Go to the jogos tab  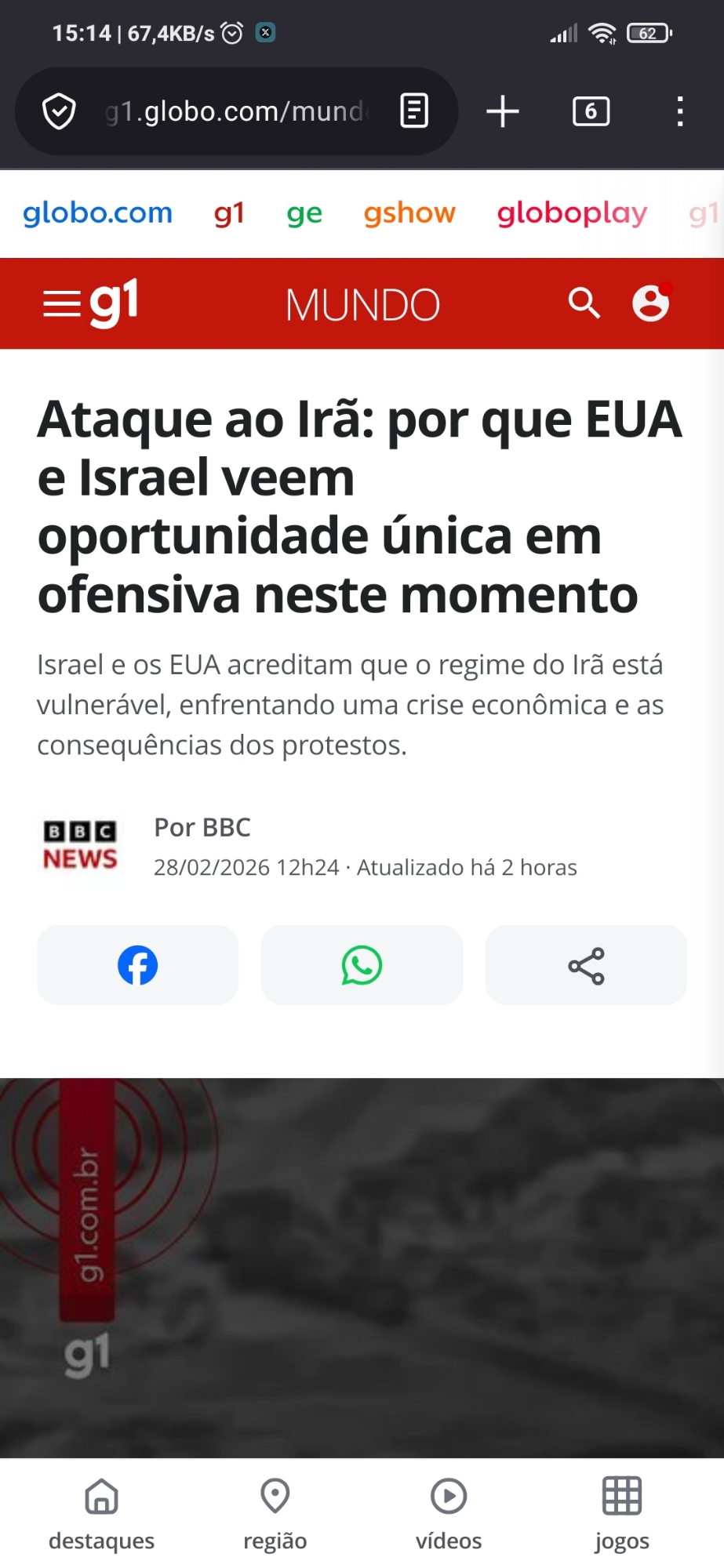coord(622,1514)
